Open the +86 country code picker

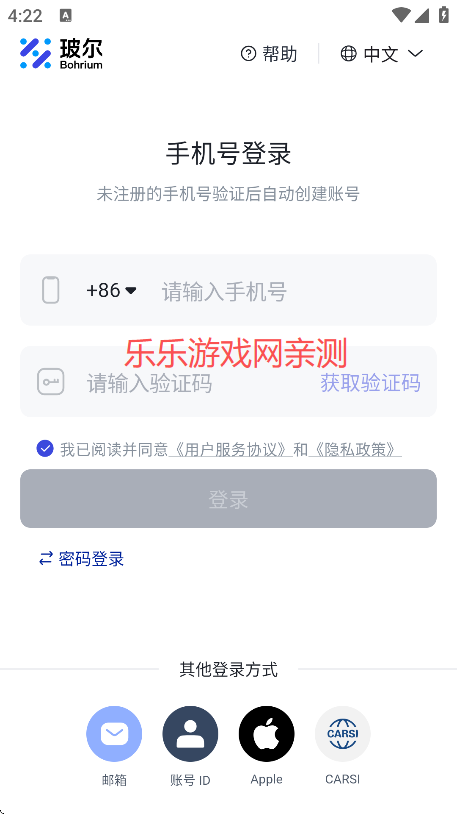click(111, 290)
